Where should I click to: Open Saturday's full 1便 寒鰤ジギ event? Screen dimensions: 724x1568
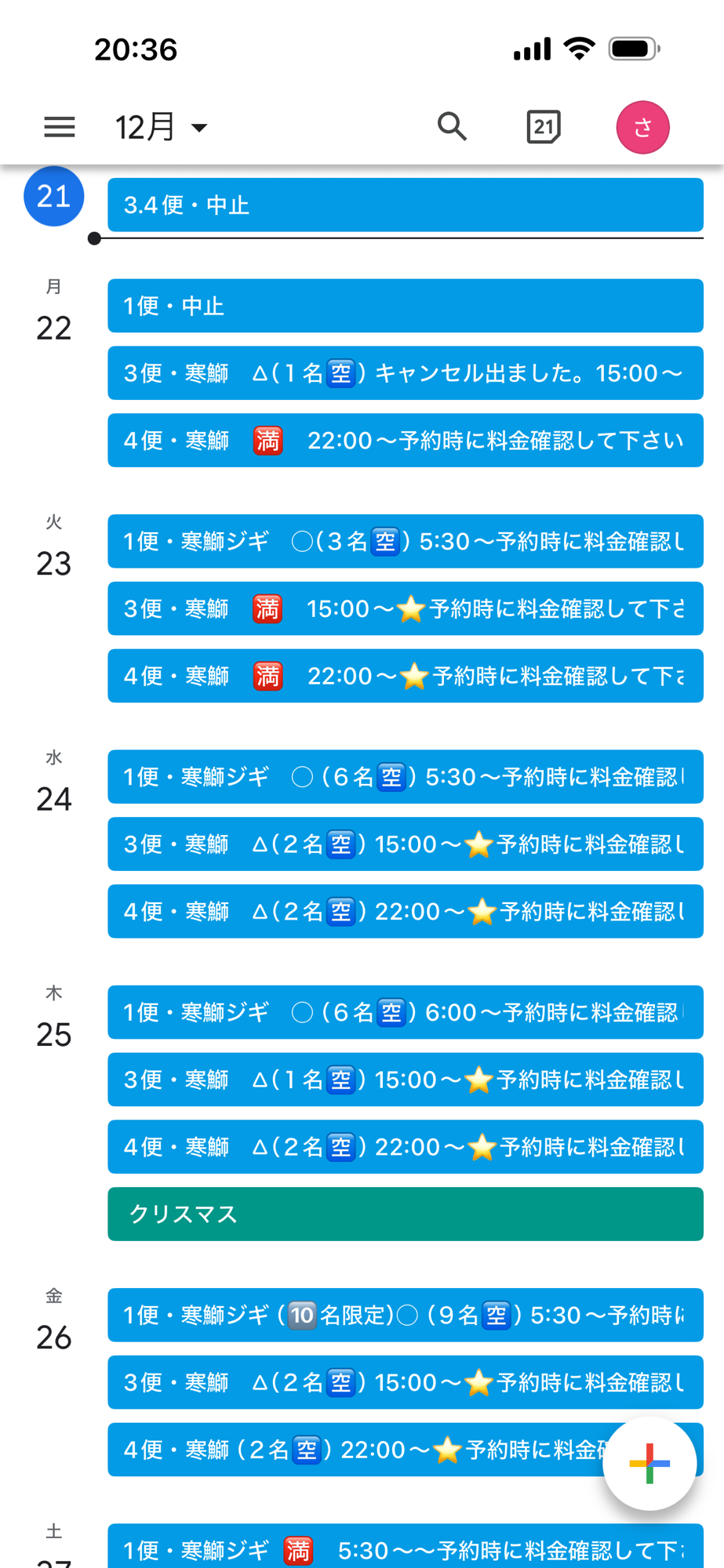click(x=405, y=1548)
